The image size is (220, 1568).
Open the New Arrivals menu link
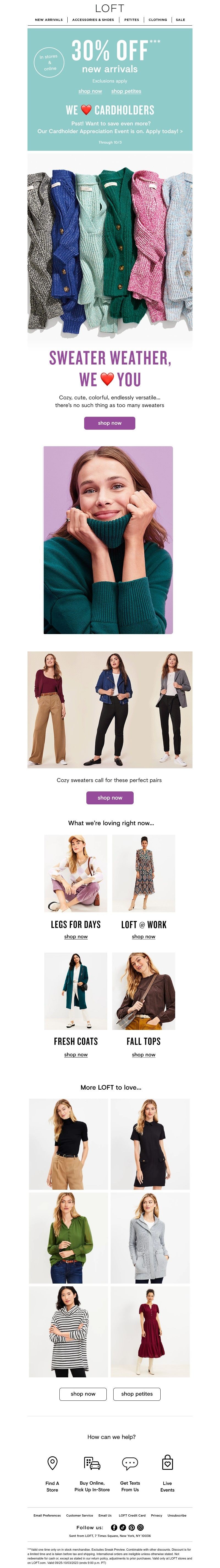click(49, 20)
